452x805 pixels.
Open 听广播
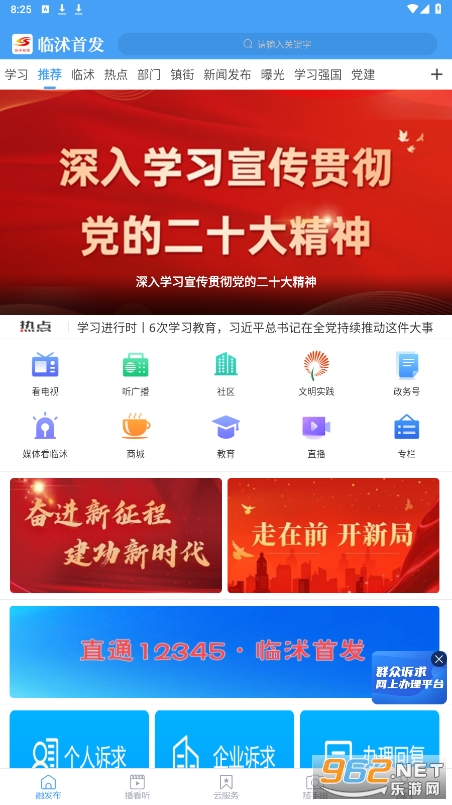[136, 374]
